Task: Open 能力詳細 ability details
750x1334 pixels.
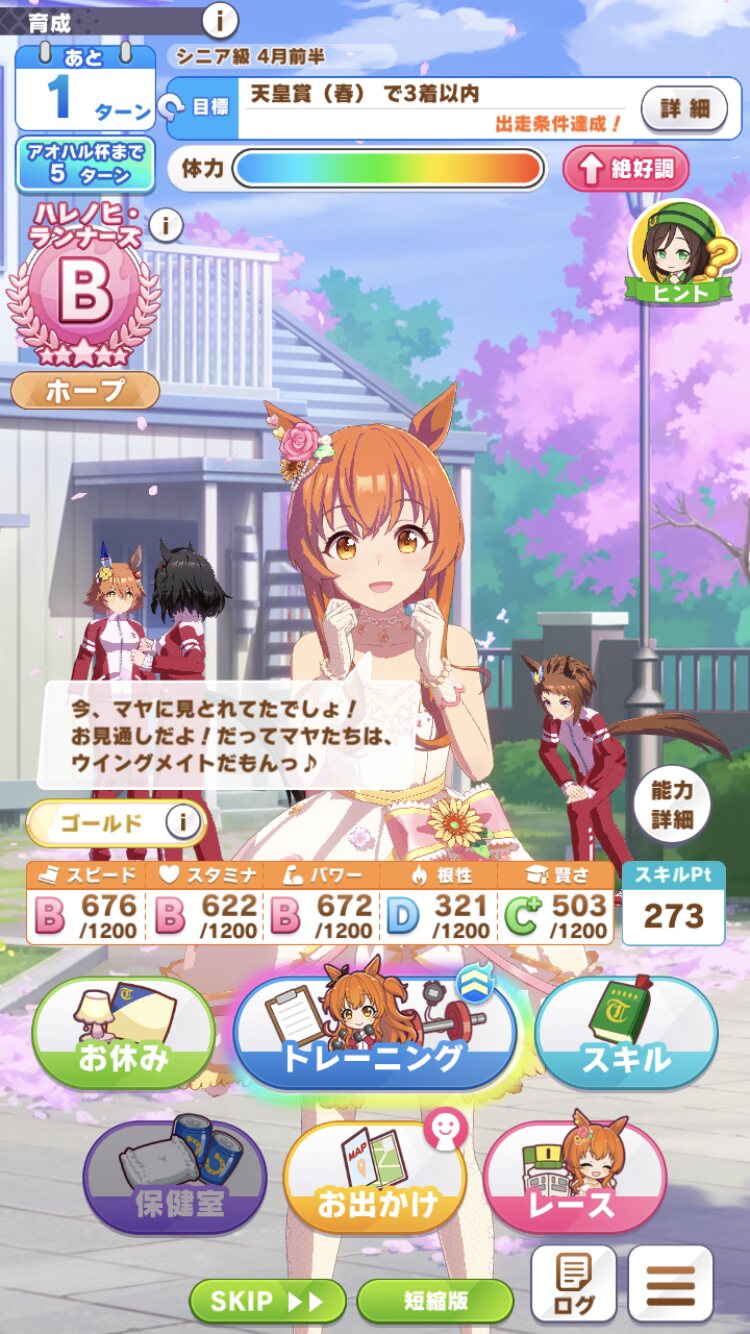Action: tap(672, 805)
